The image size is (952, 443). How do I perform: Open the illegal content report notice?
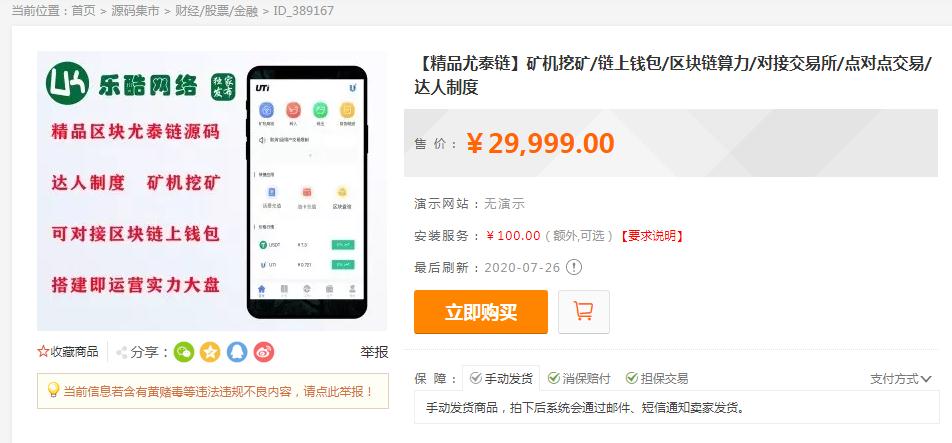pyautogui.click(x=211, y=391)
